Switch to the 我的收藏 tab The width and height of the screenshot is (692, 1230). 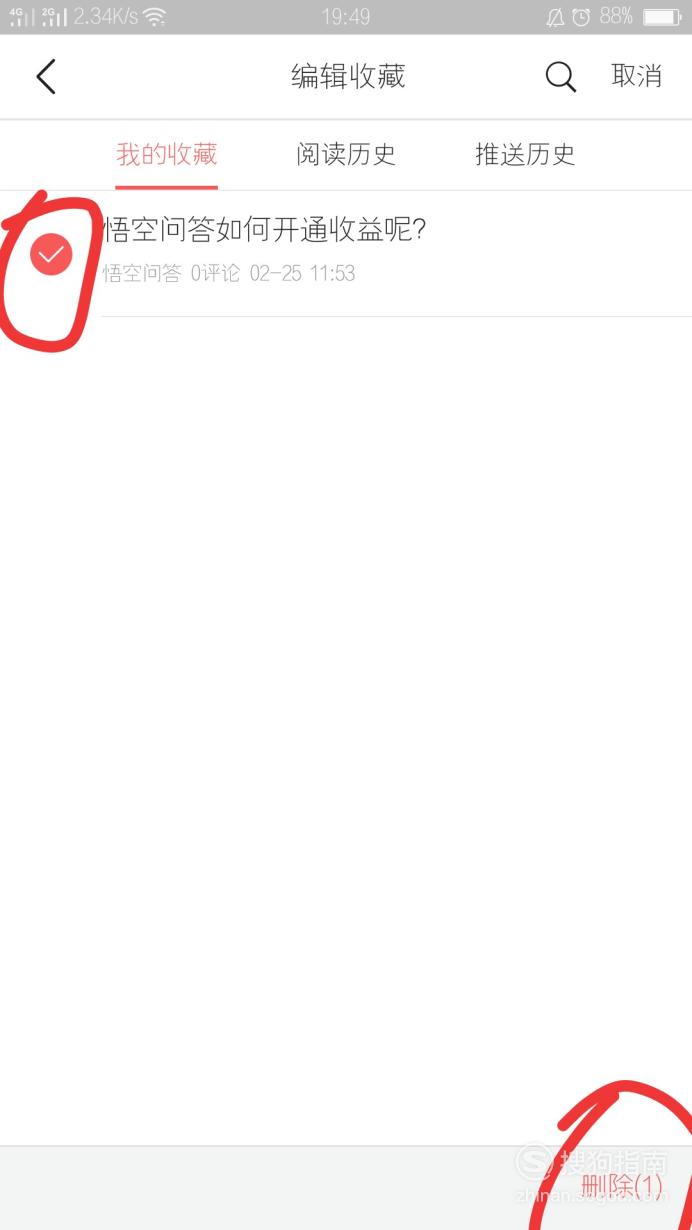pos(166,154)
